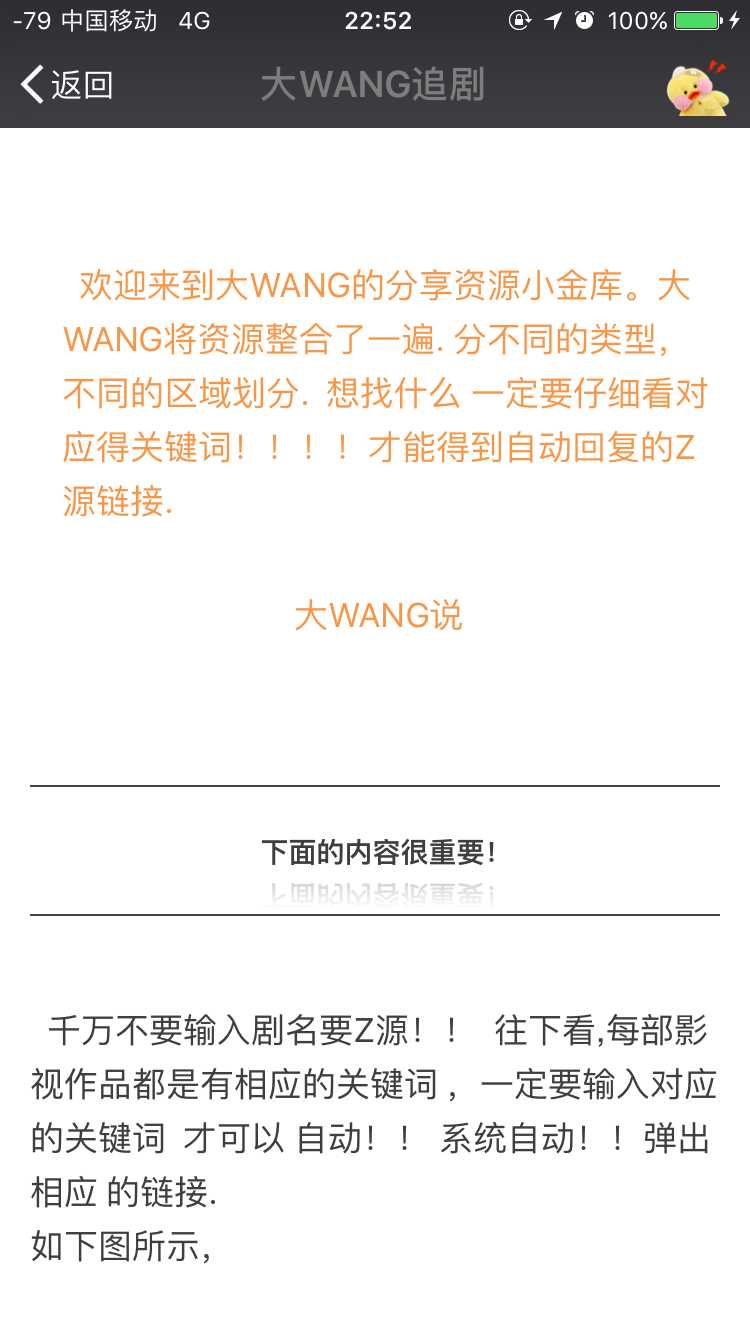Open the duck avatar profile icon

click(697, 87)
